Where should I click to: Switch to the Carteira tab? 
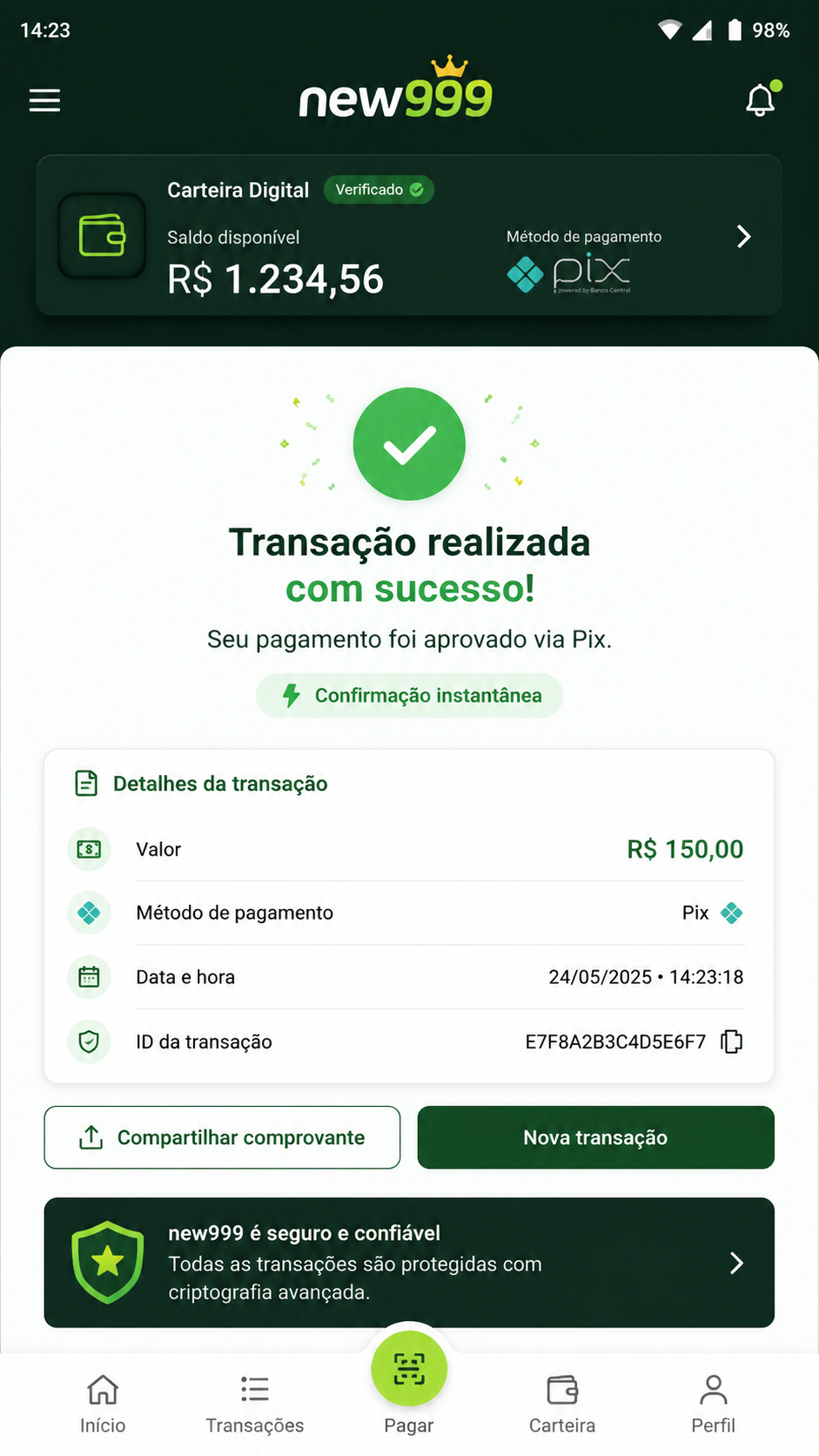(x=562, y=1404)
